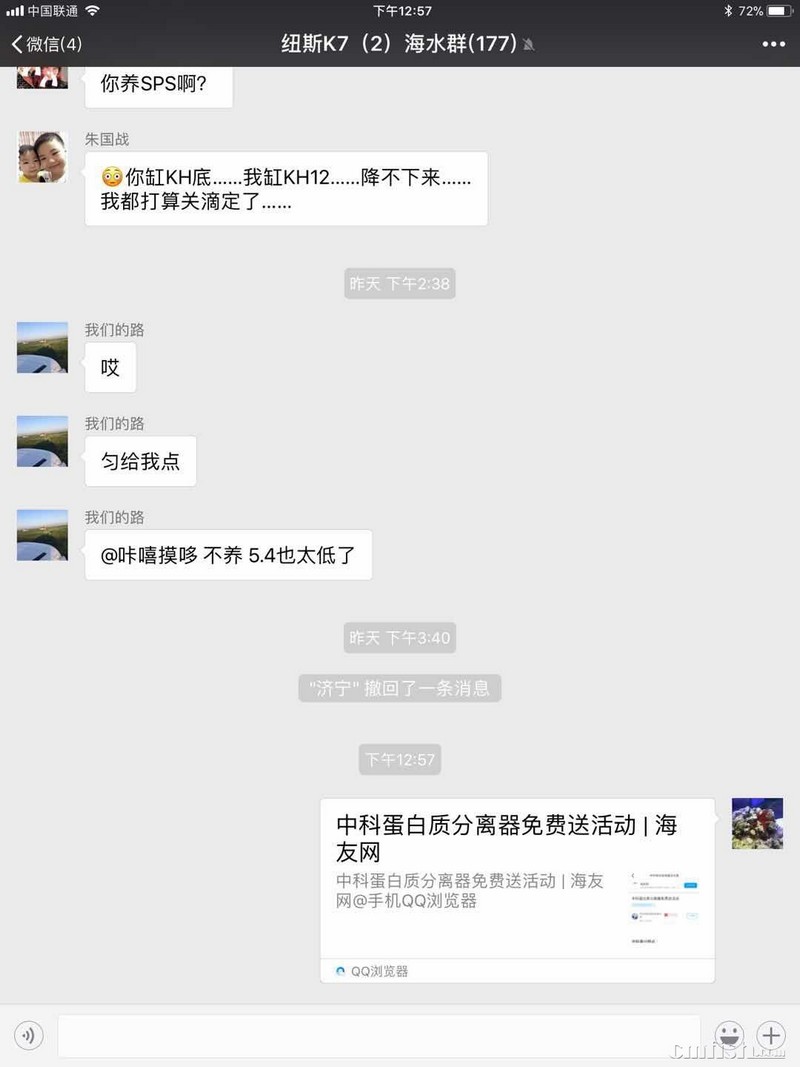Open the group chat details menu
Viewport: 800px width, 1067px height.
773,44
